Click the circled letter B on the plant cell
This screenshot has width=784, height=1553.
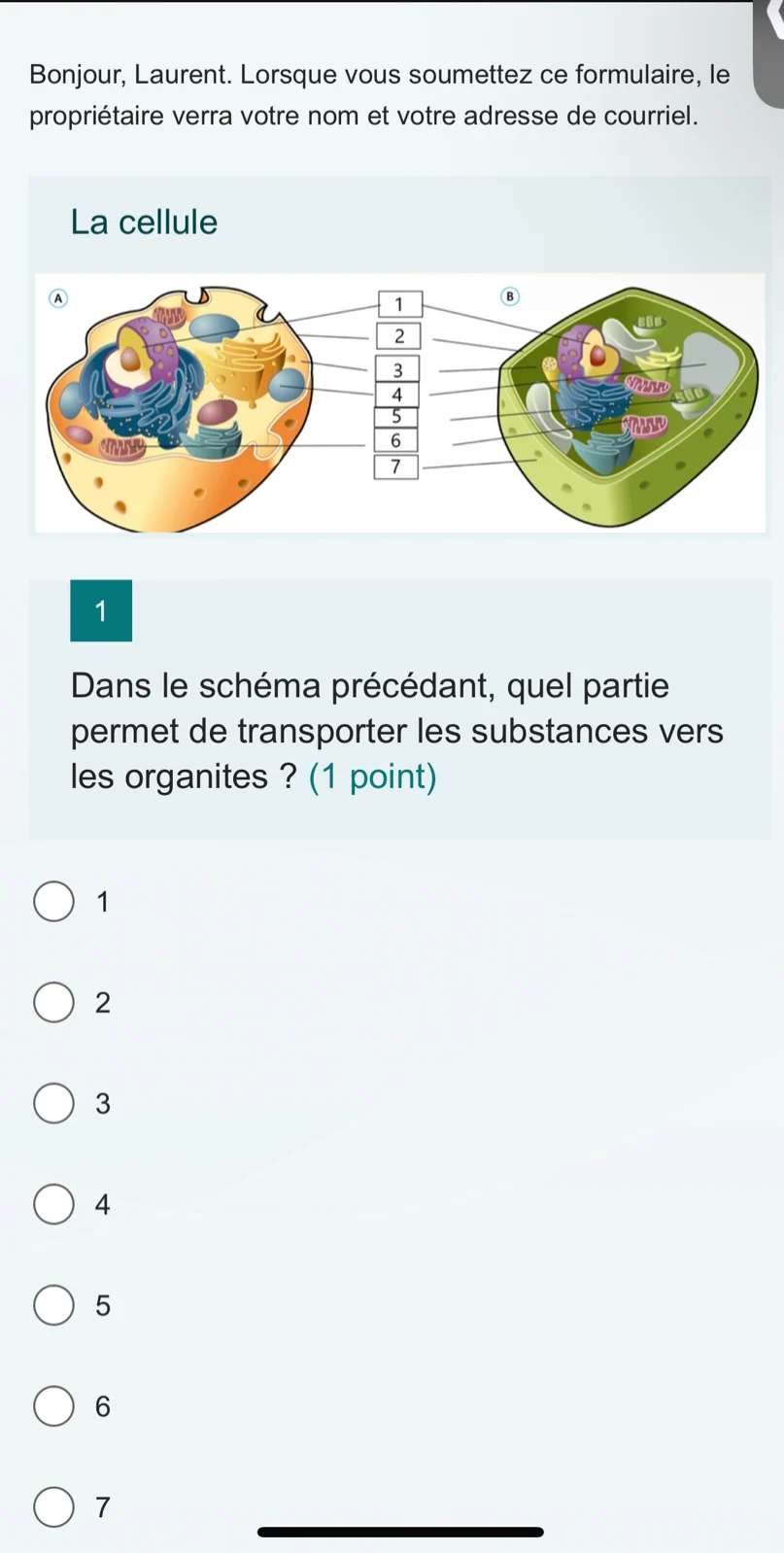click(x=509, y=296)
